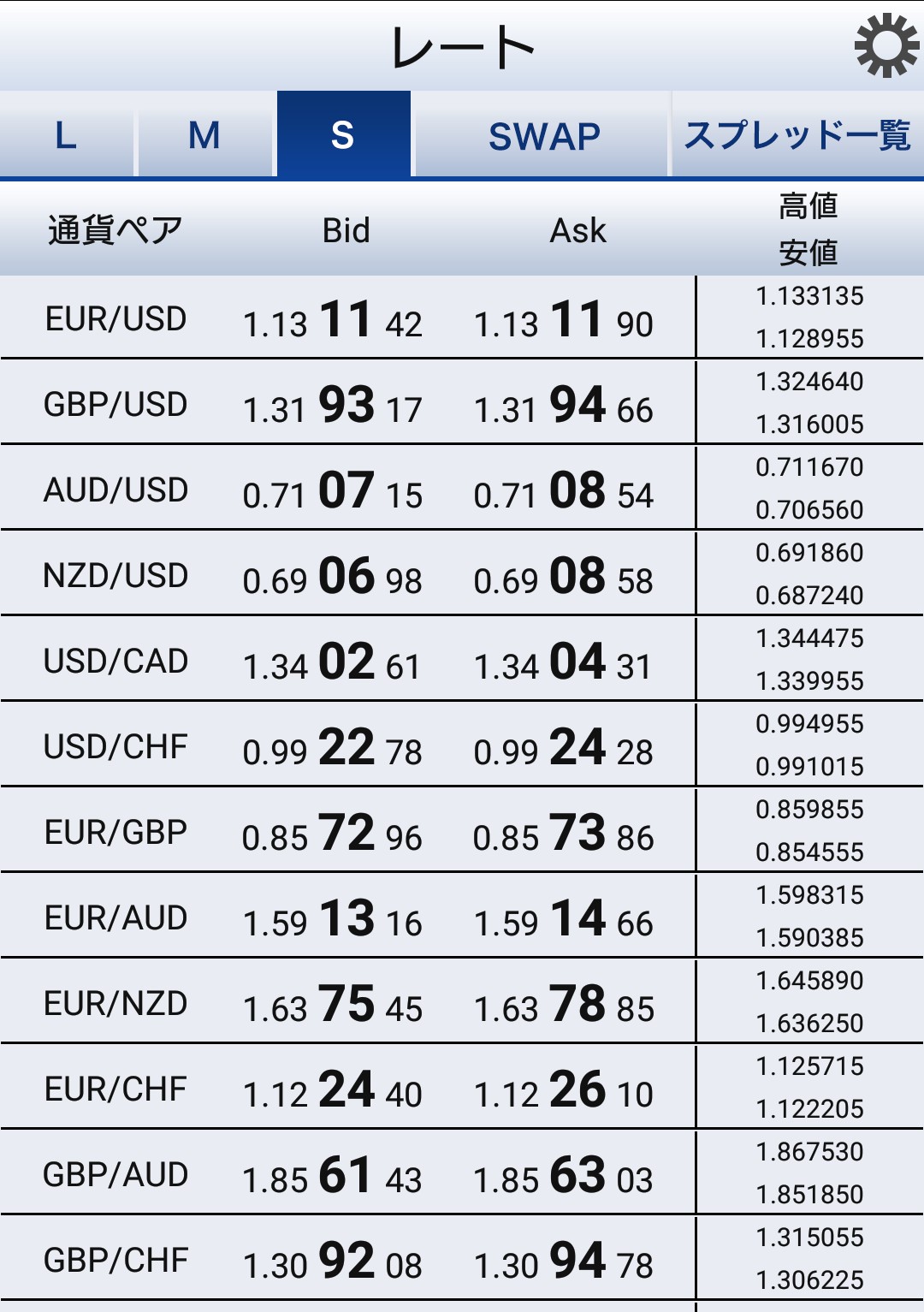Open the EUR/GBP rate row

(x=116, y=832)
